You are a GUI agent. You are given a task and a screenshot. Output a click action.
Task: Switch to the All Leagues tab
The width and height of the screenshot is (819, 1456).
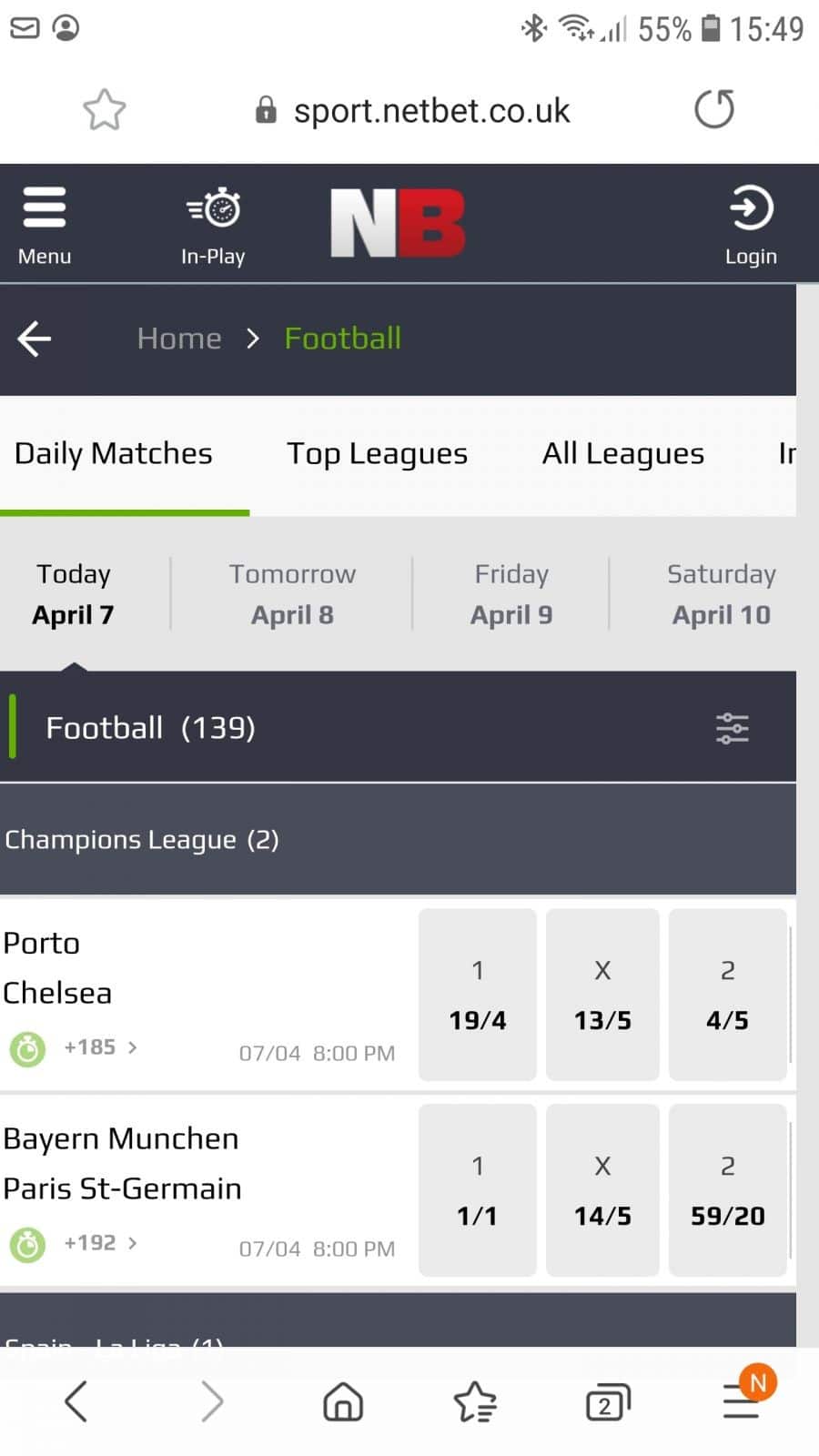click(623, 453)
